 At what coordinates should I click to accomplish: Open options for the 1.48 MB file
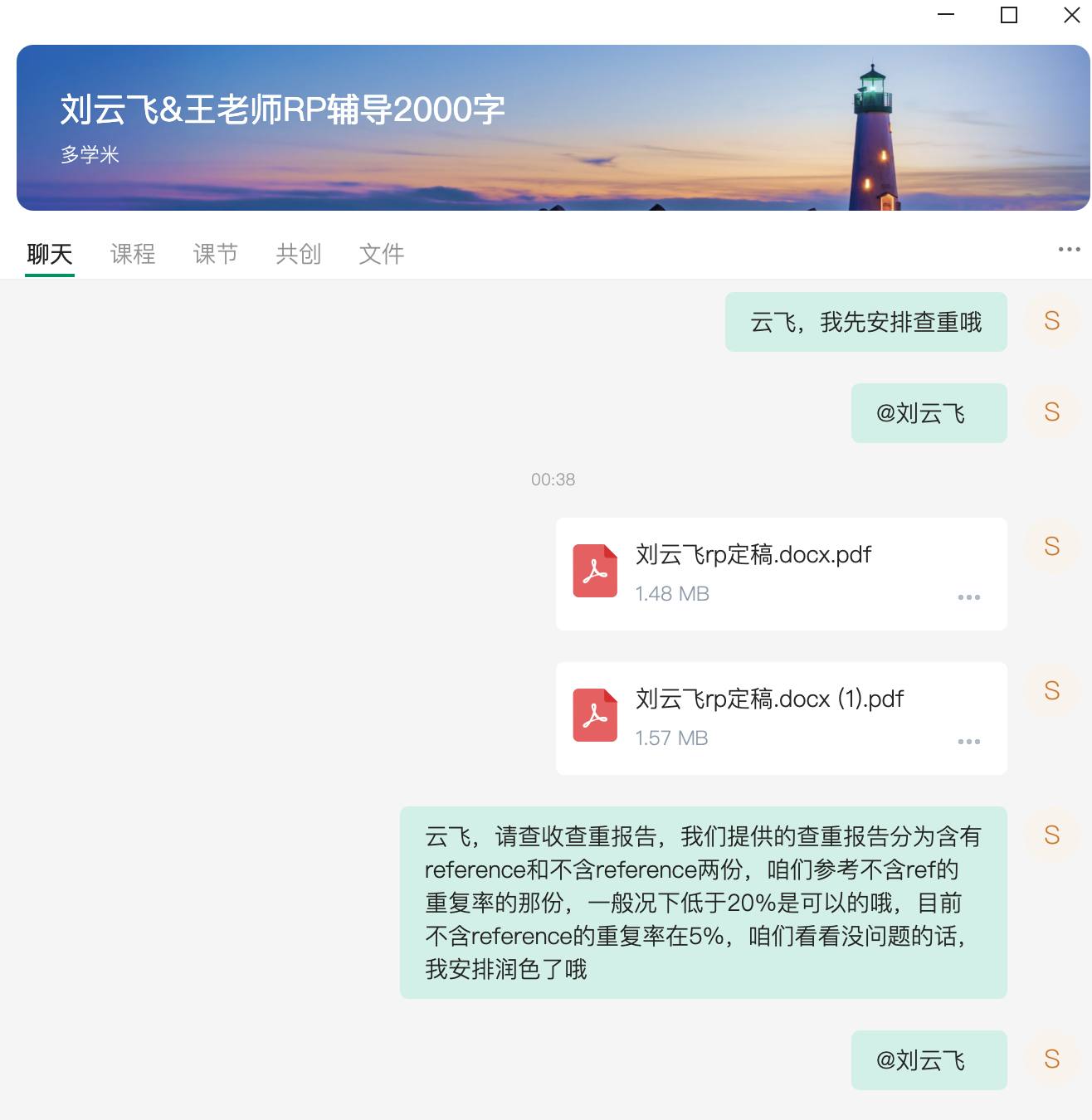pyautogui.click(x=968, y=597)
